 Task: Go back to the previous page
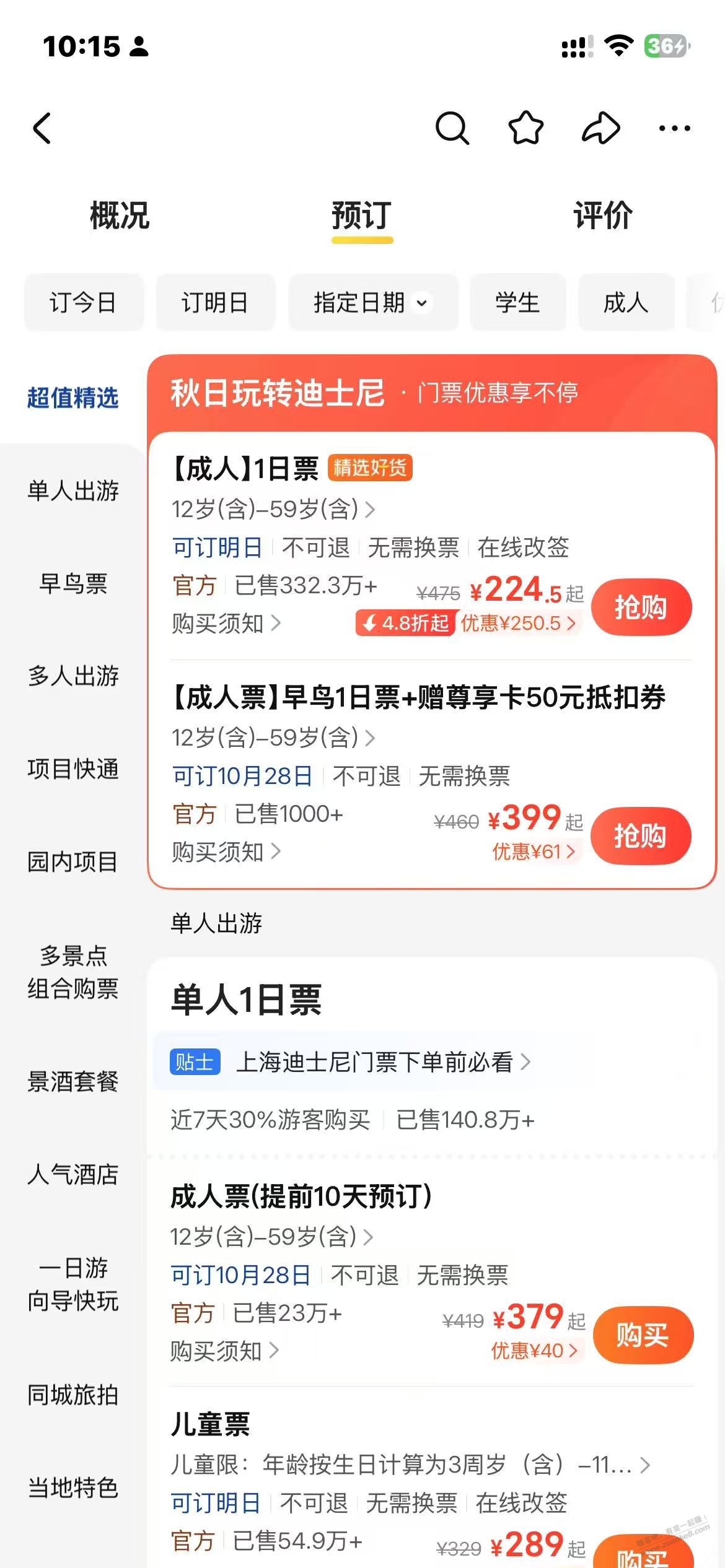pos(42,128)
